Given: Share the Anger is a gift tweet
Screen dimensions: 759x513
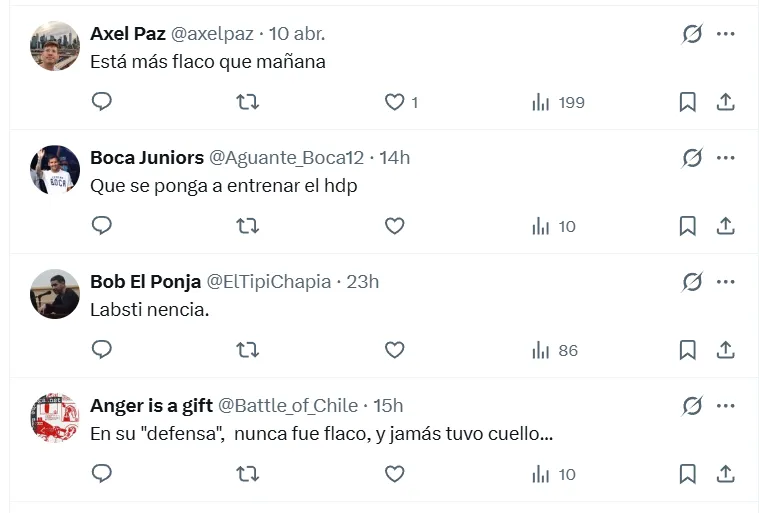Looking at the screenshot, I should coord(726,474).
